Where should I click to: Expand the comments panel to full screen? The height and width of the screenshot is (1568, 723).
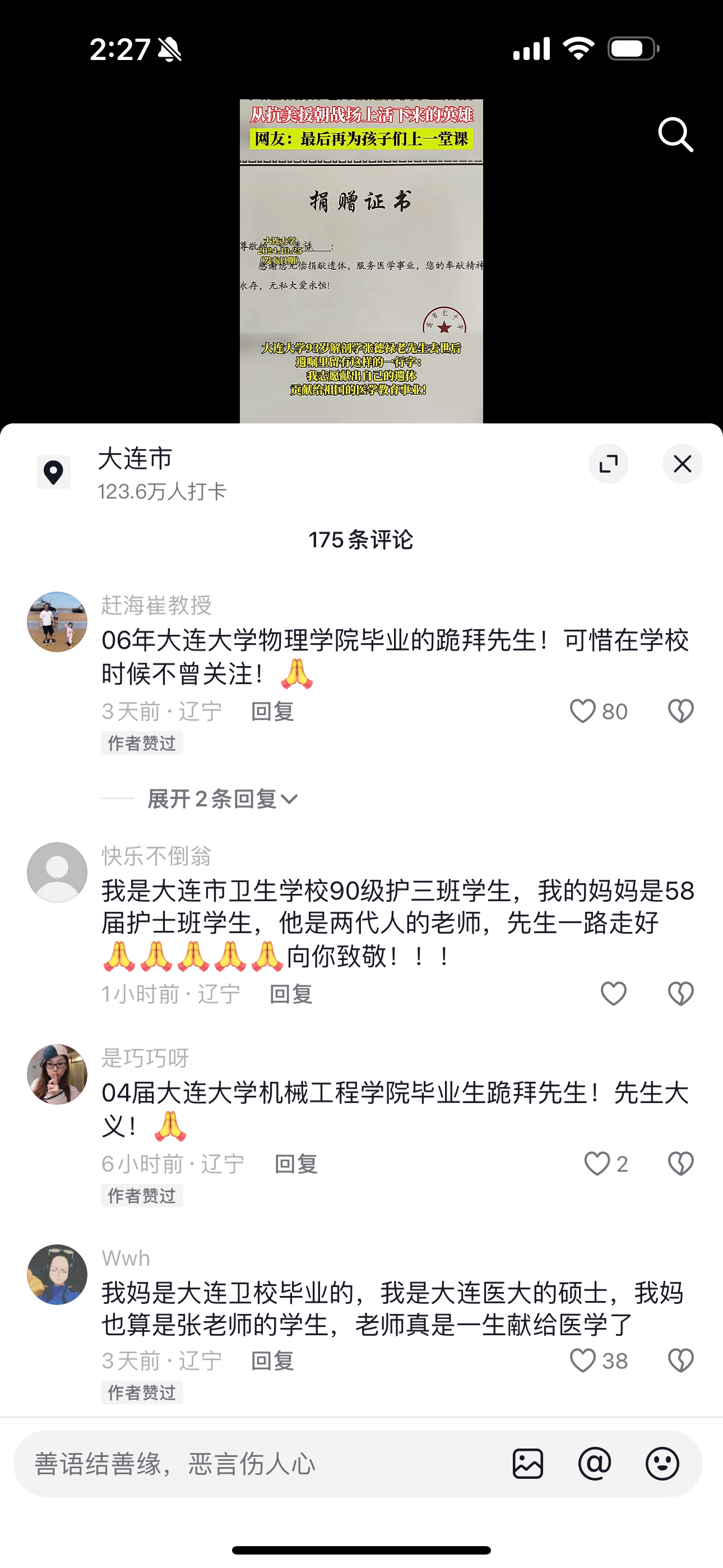tap(609, 464)
